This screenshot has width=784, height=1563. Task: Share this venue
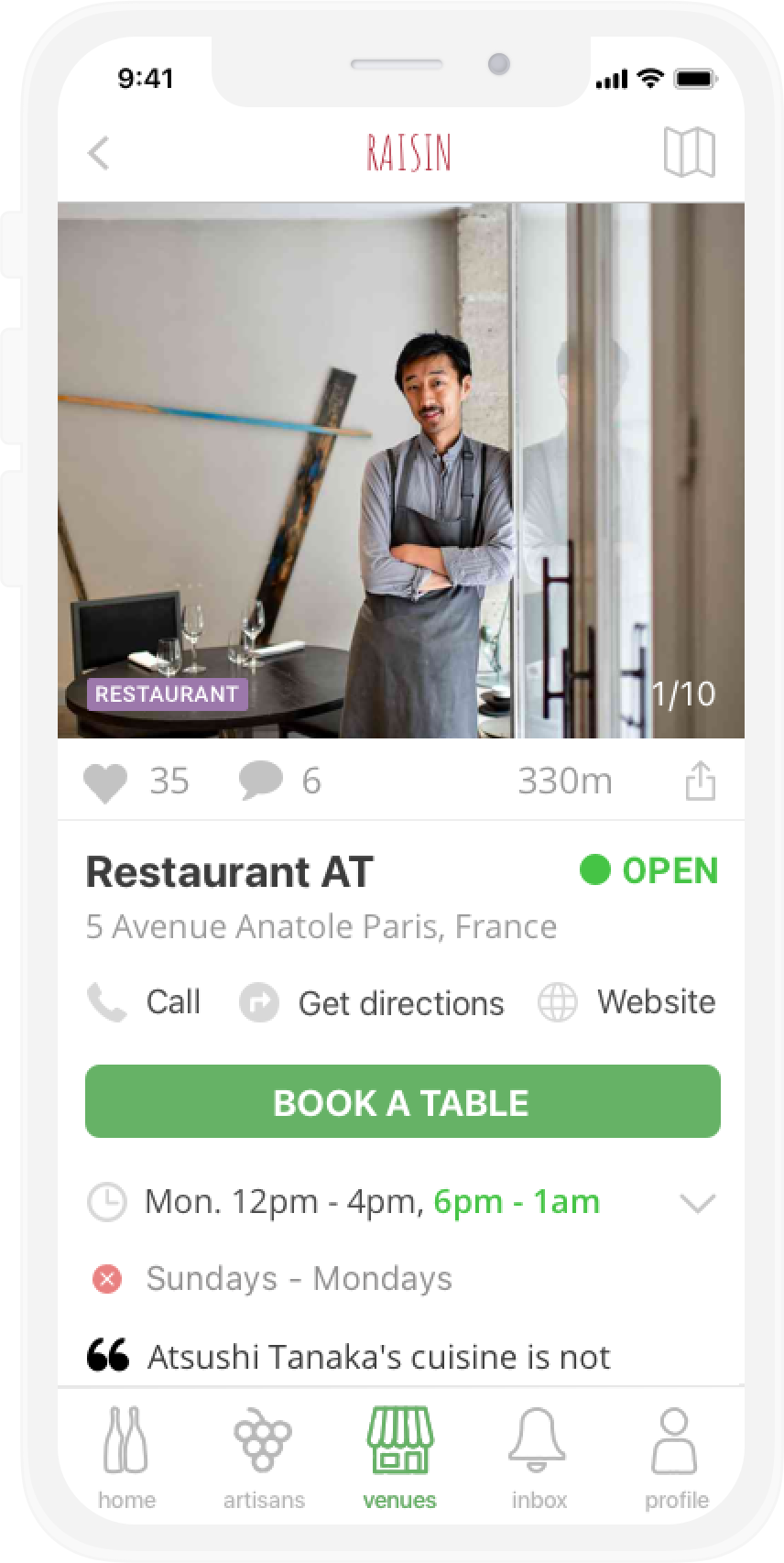pyautogui.click(x=701, y=781)
